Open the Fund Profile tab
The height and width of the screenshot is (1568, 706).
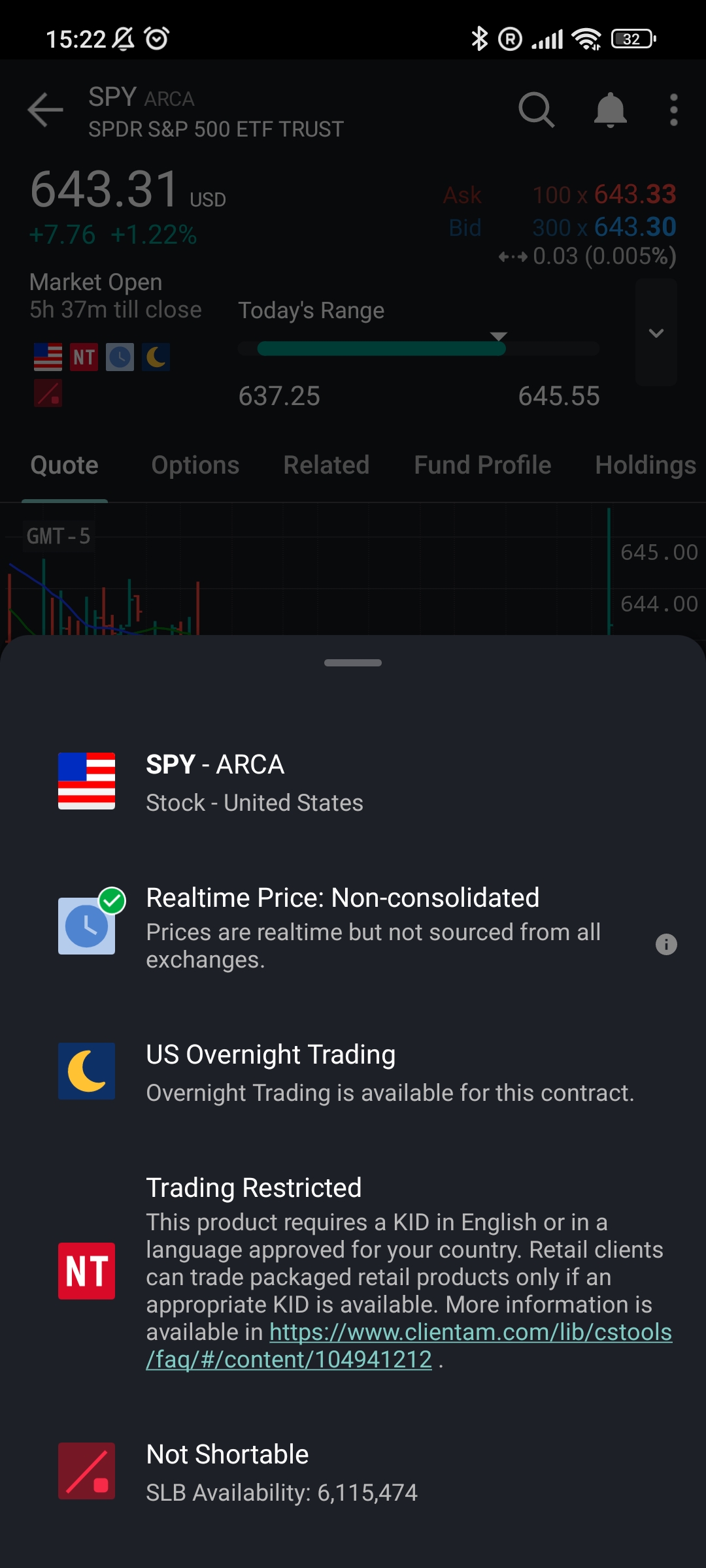(482, 465)
